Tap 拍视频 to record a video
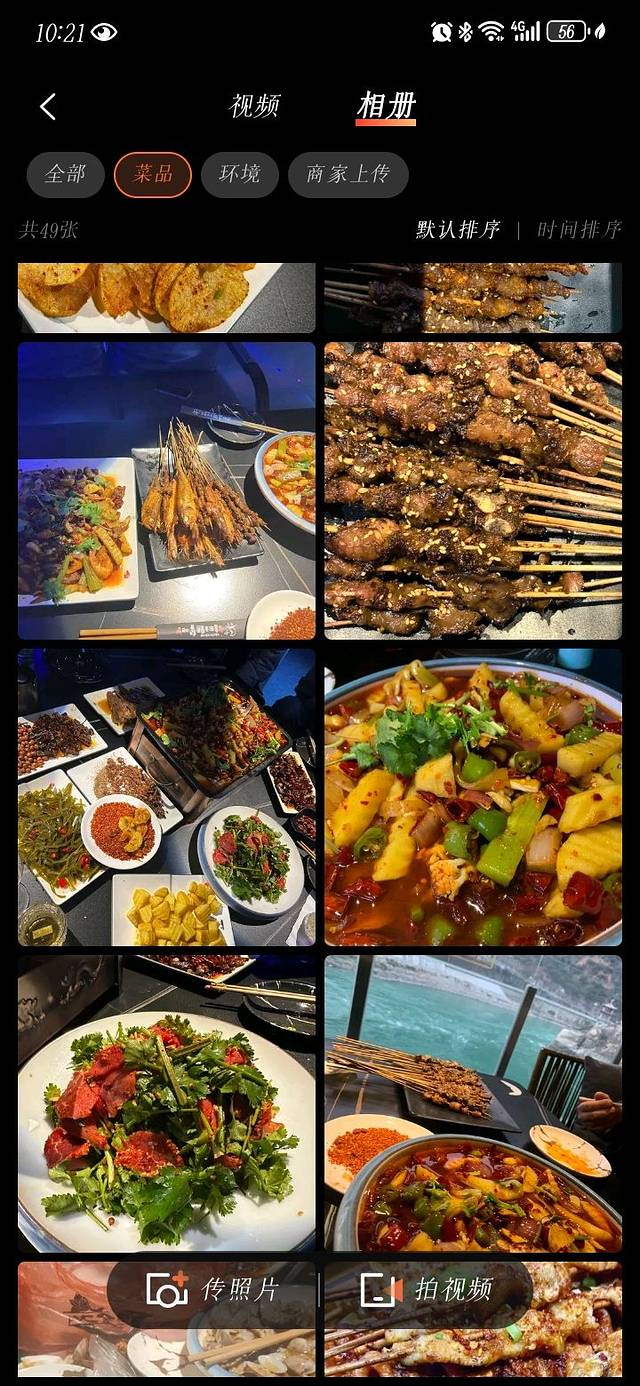The width and height of the screenshot is (640, 1386). click(427, 1290)
